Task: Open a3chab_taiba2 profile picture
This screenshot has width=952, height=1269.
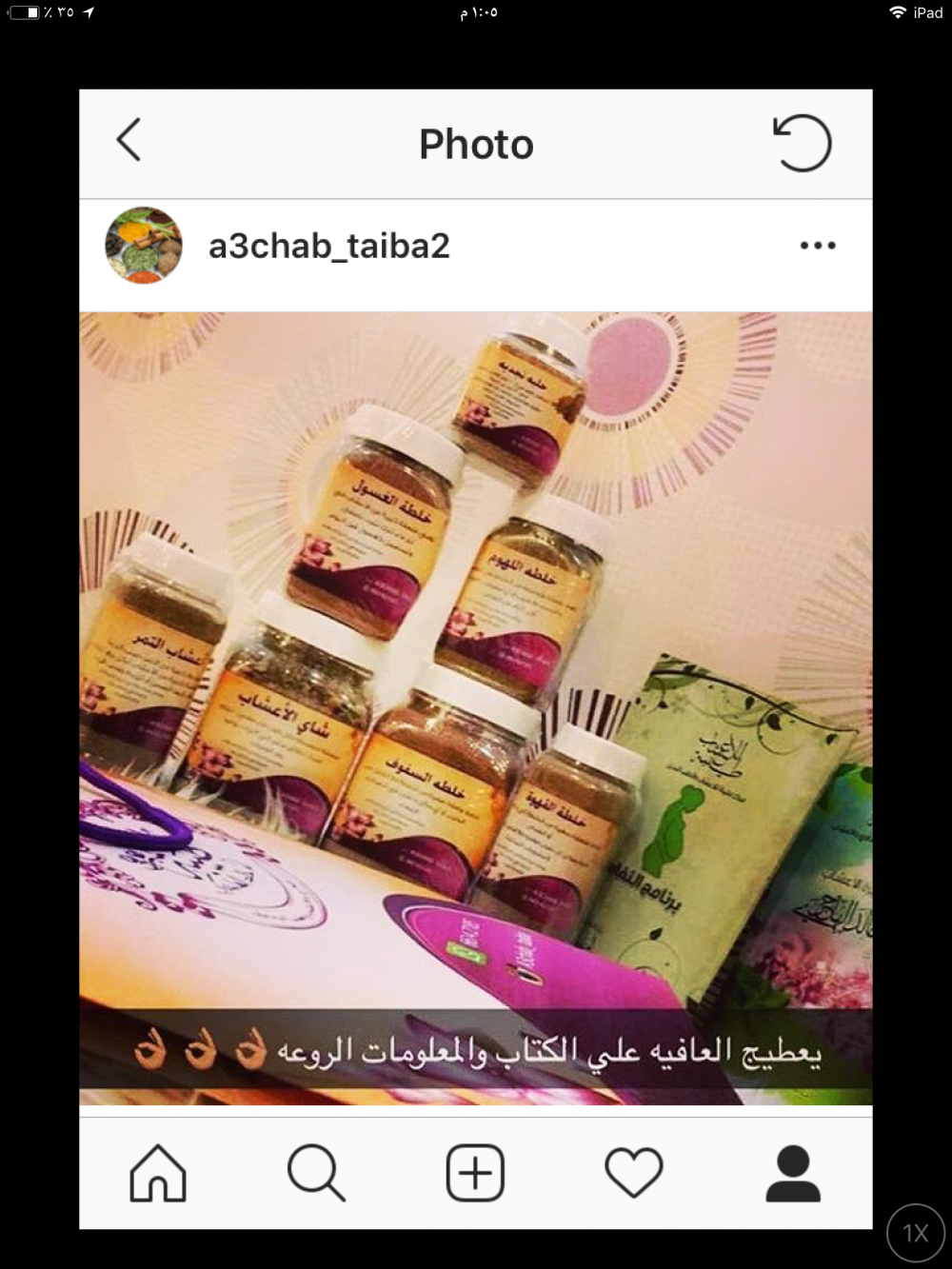Action: [x=144, y=246]
